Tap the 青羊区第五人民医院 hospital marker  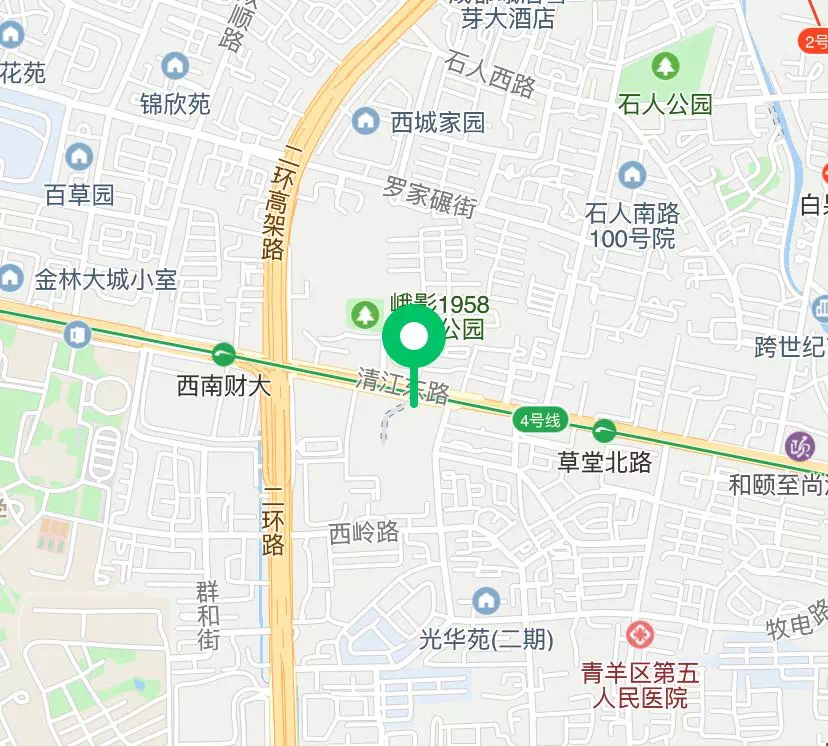[x=638, y=634]
